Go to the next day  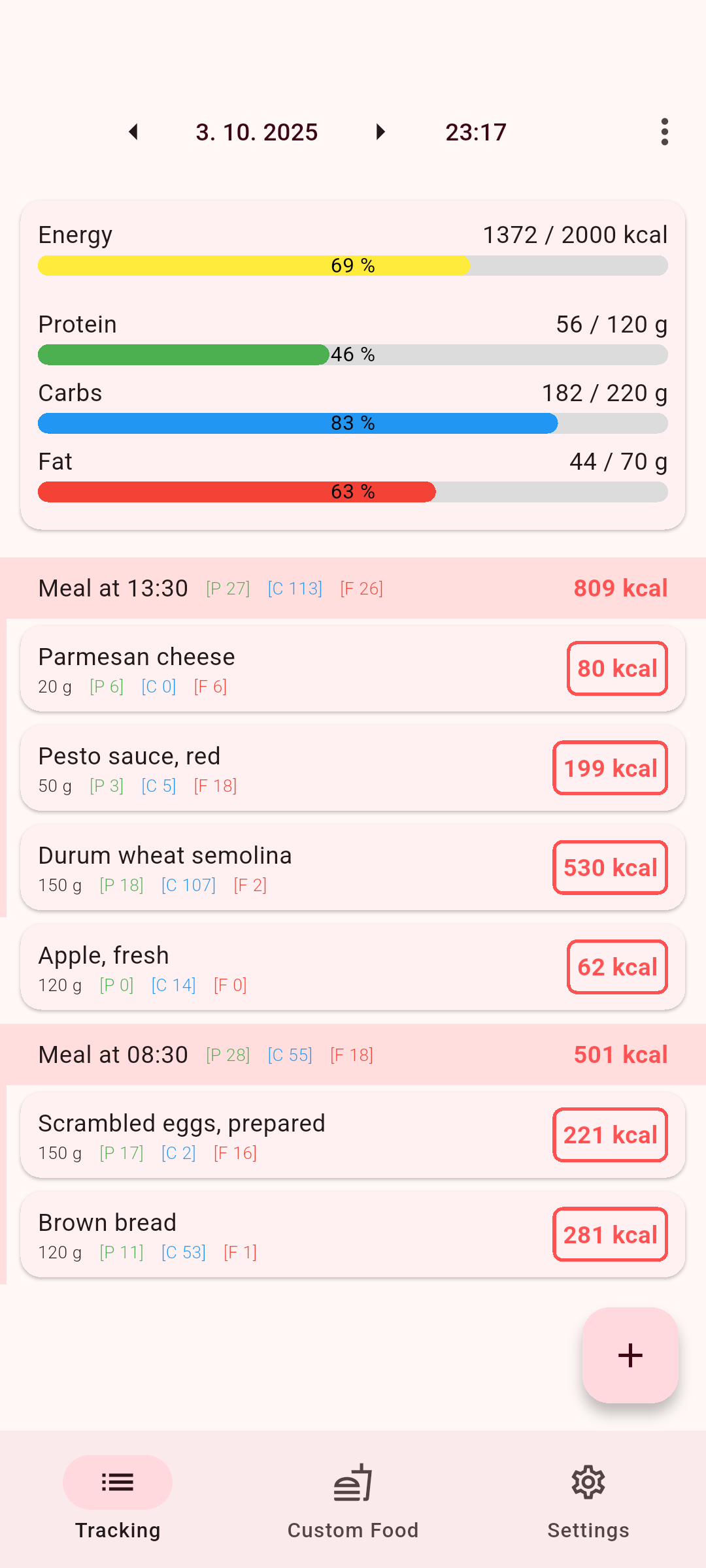pyautogui.click(x=380, y=132)
